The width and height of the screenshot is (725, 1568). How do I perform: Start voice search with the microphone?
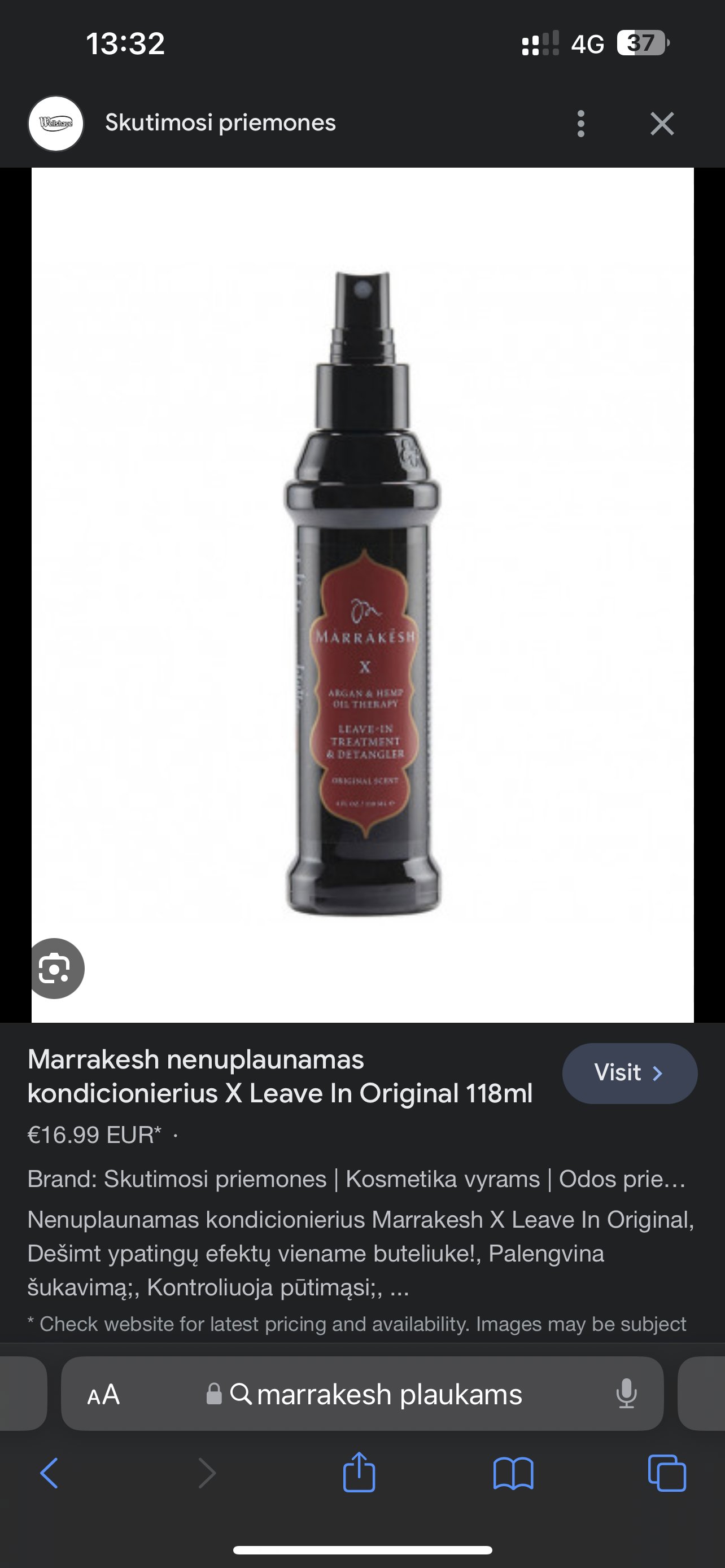coord(626,1394)
